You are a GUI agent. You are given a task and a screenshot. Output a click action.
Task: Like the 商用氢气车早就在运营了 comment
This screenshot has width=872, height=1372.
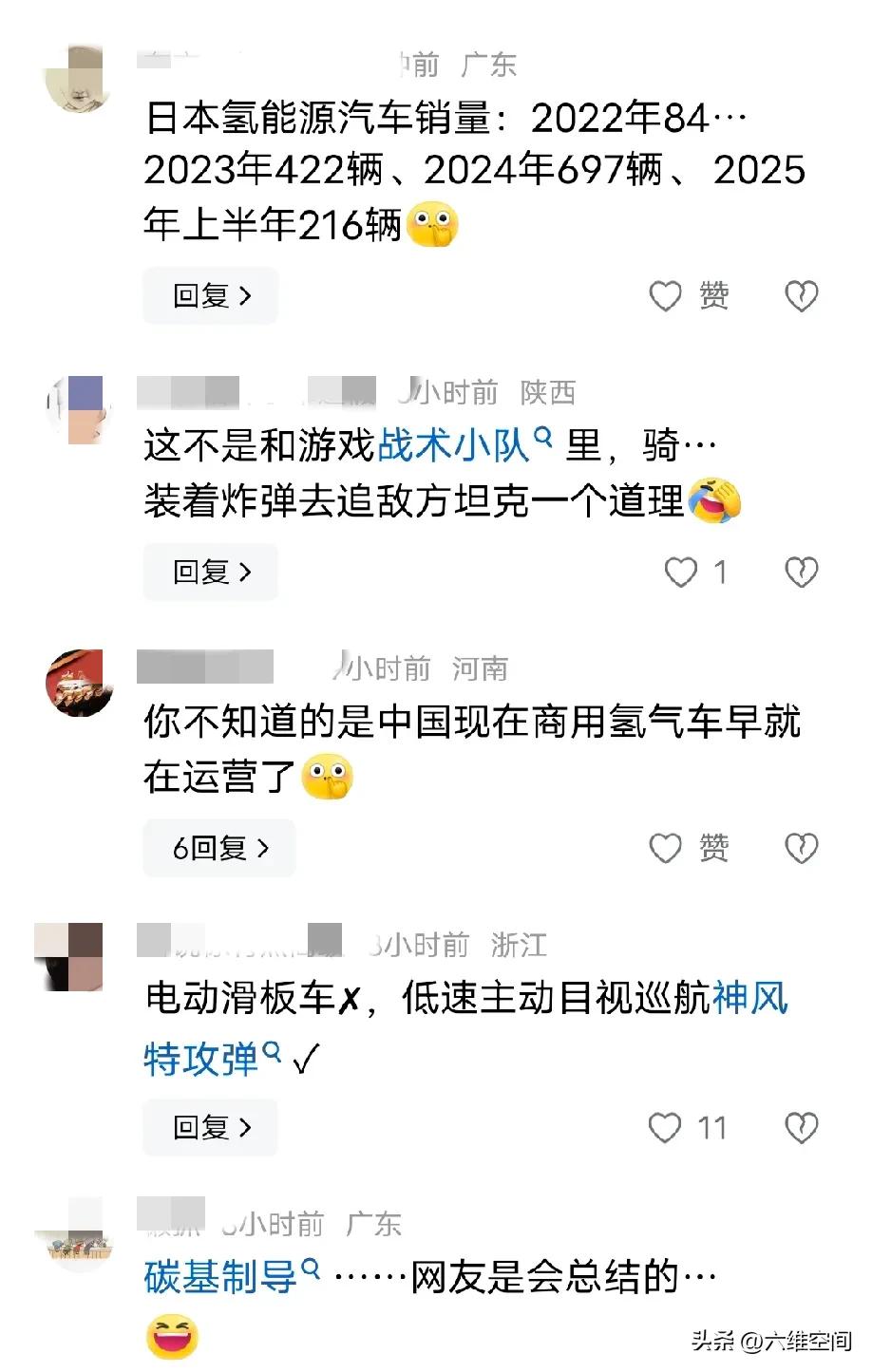[666, 848]
